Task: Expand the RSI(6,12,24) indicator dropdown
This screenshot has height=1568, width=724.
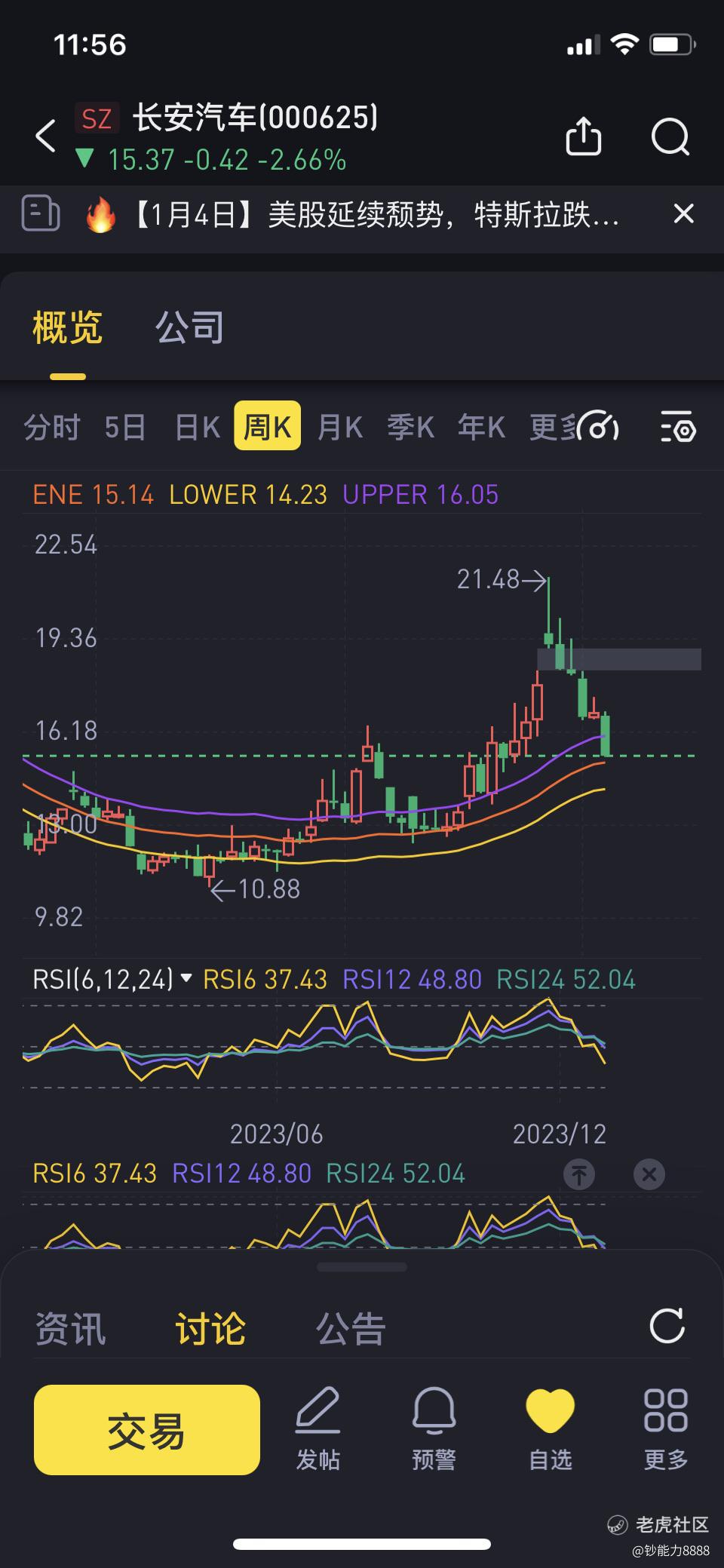Action: pyautogui.click(x=187, y=979)
